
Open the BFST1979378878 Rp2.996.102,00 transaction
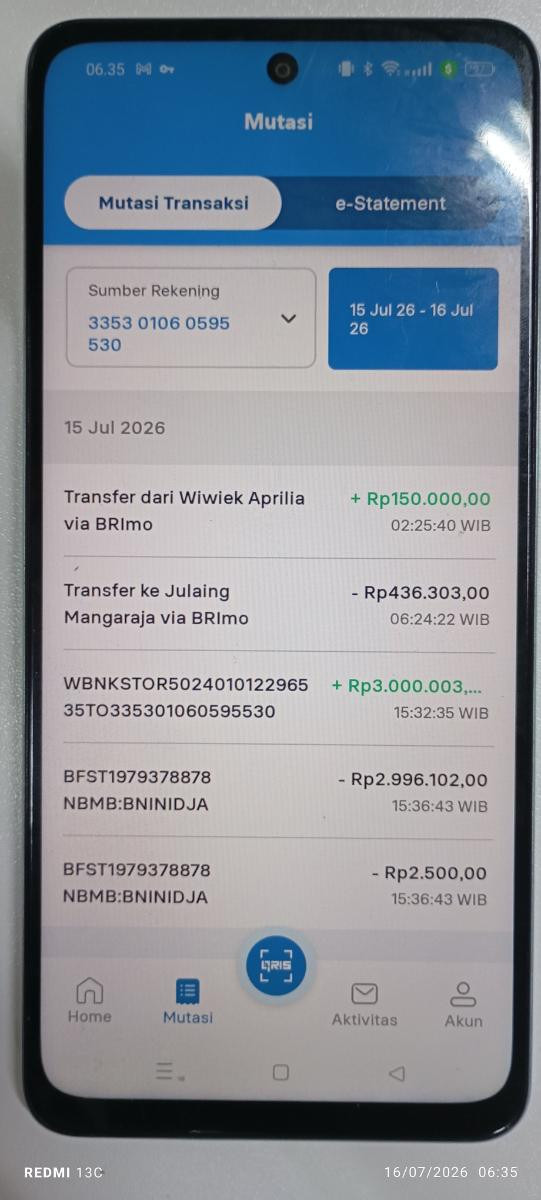[x=277, y=792]
